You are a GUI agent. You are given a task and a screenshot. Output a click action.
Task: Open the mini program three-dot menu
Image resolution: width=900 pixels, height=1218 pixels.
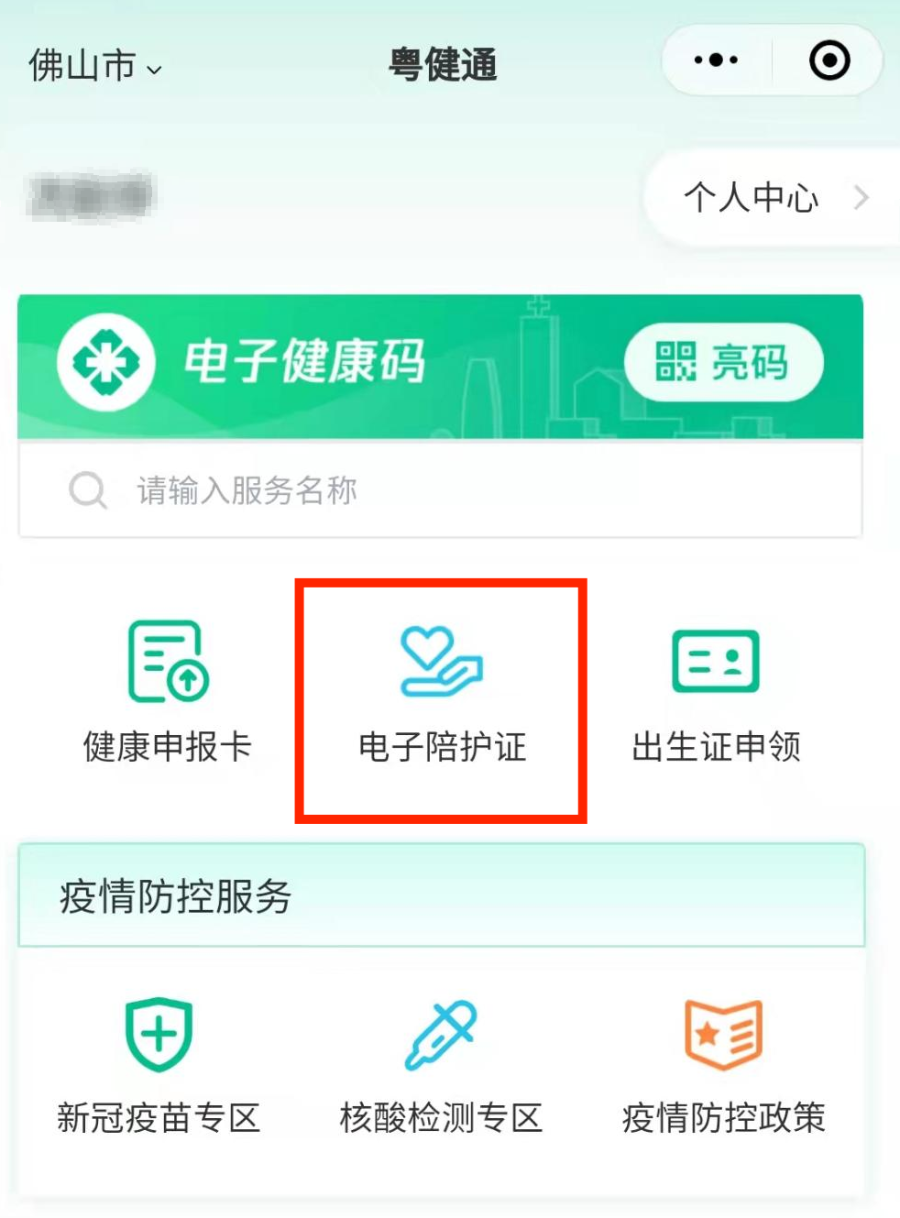716,62
